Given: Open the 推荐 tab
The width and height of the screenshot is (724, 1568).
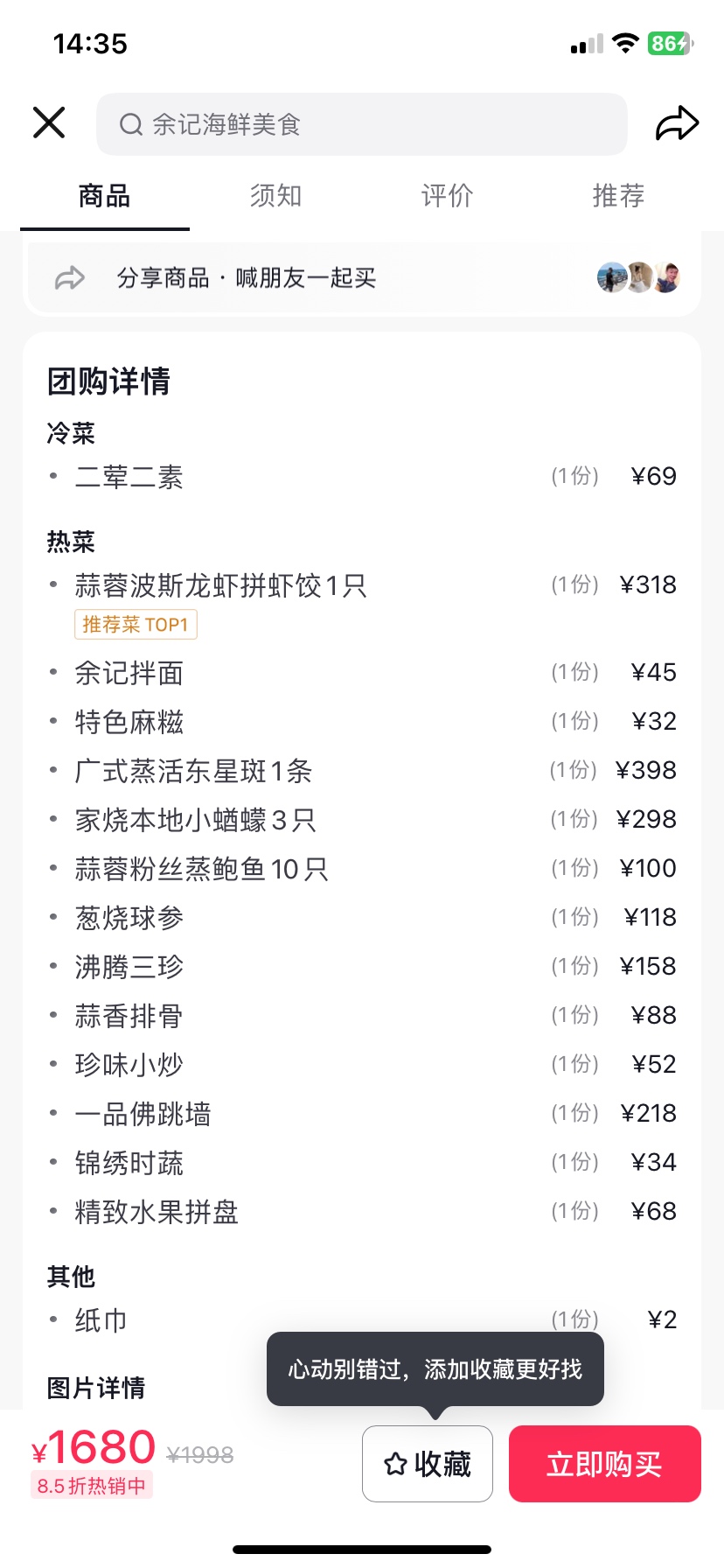Looking at the screenshot, I should [618, 195].
